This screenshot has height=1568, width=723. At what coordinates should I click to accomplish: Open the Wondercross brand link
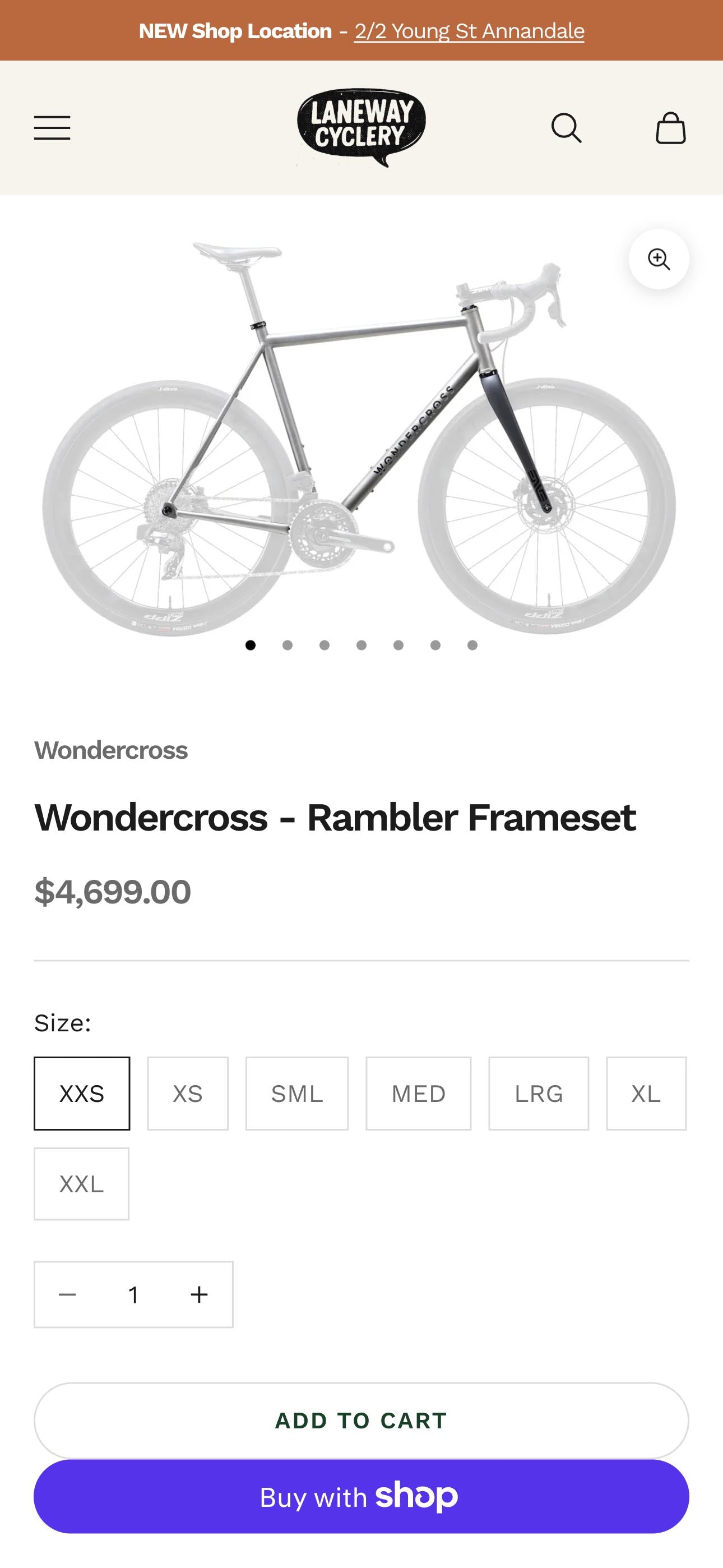[x=111, y=750]
